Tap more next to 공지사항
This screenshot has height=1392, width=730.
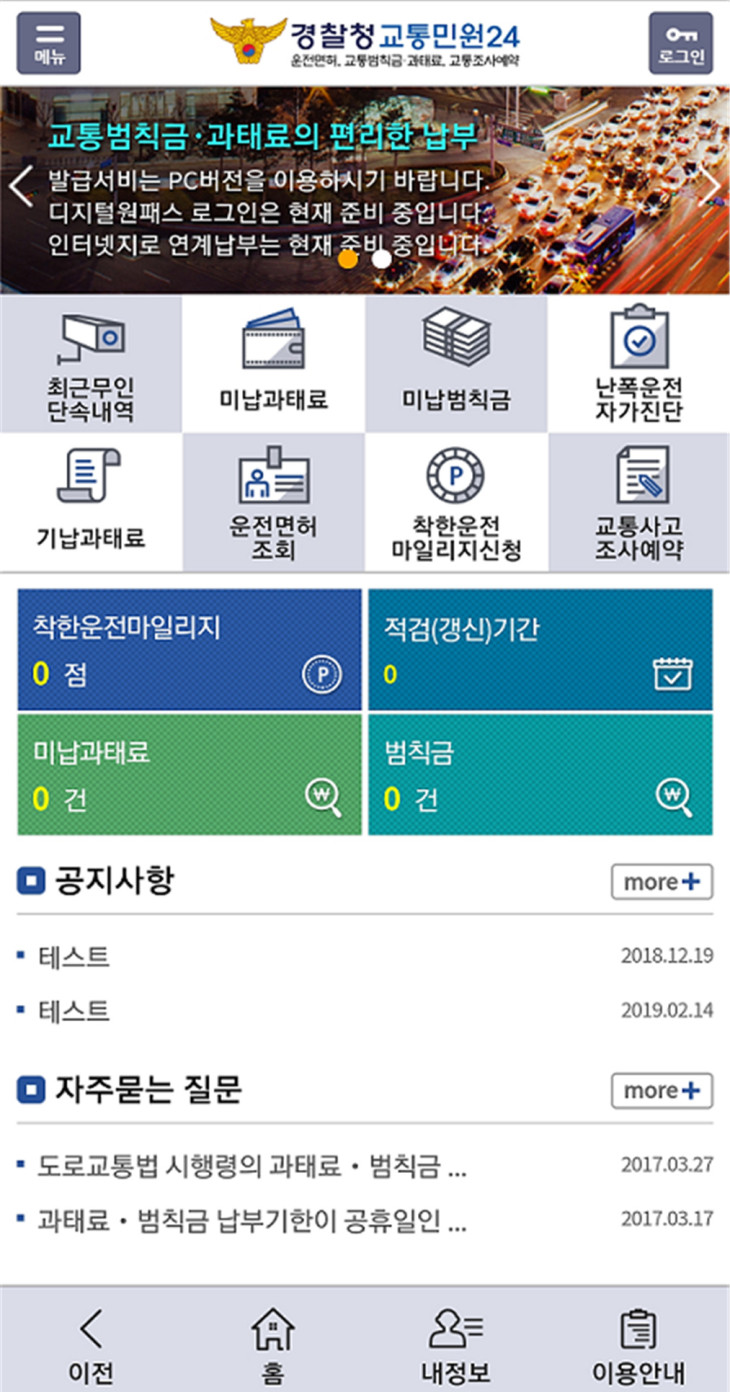click(x=662, y=882)
